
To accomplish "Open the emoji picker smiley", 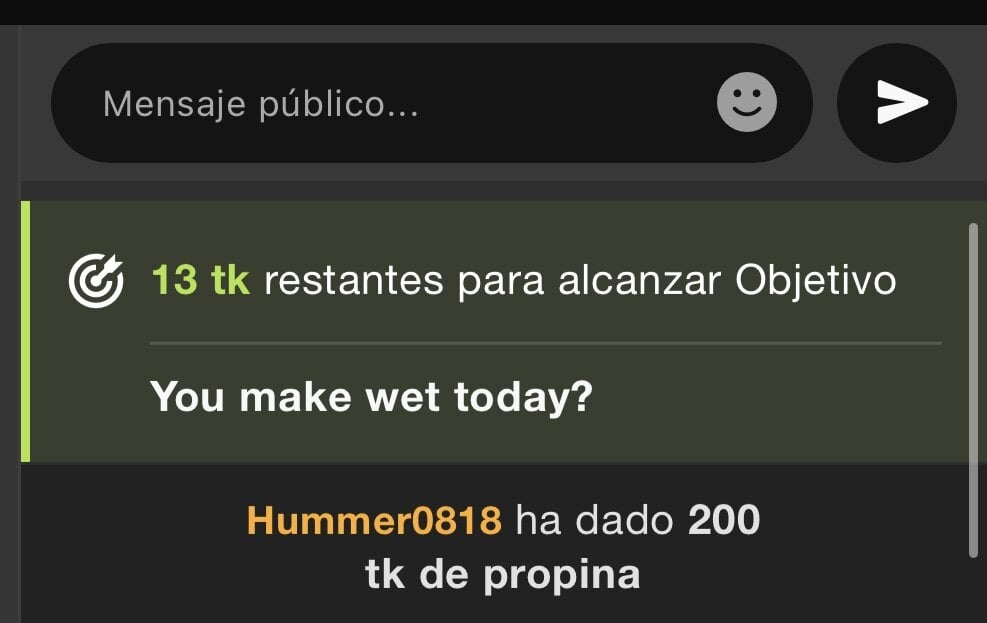I will pyautogui.click(x=746, y=102).
